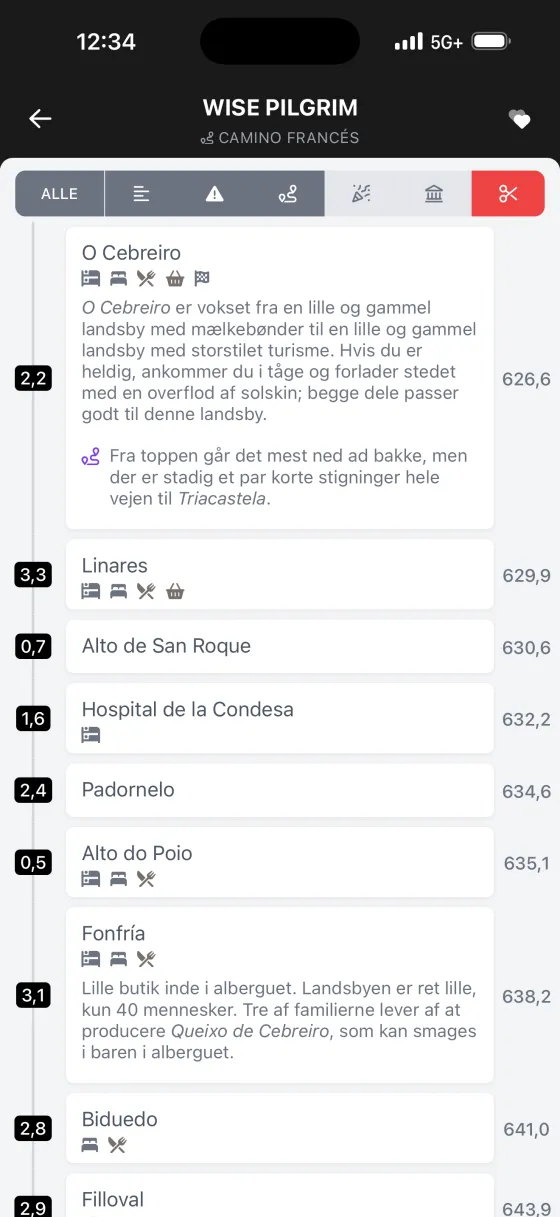560x1217 pixels.
Task: Open the favorites heart icon
Action: pos(520,120)
